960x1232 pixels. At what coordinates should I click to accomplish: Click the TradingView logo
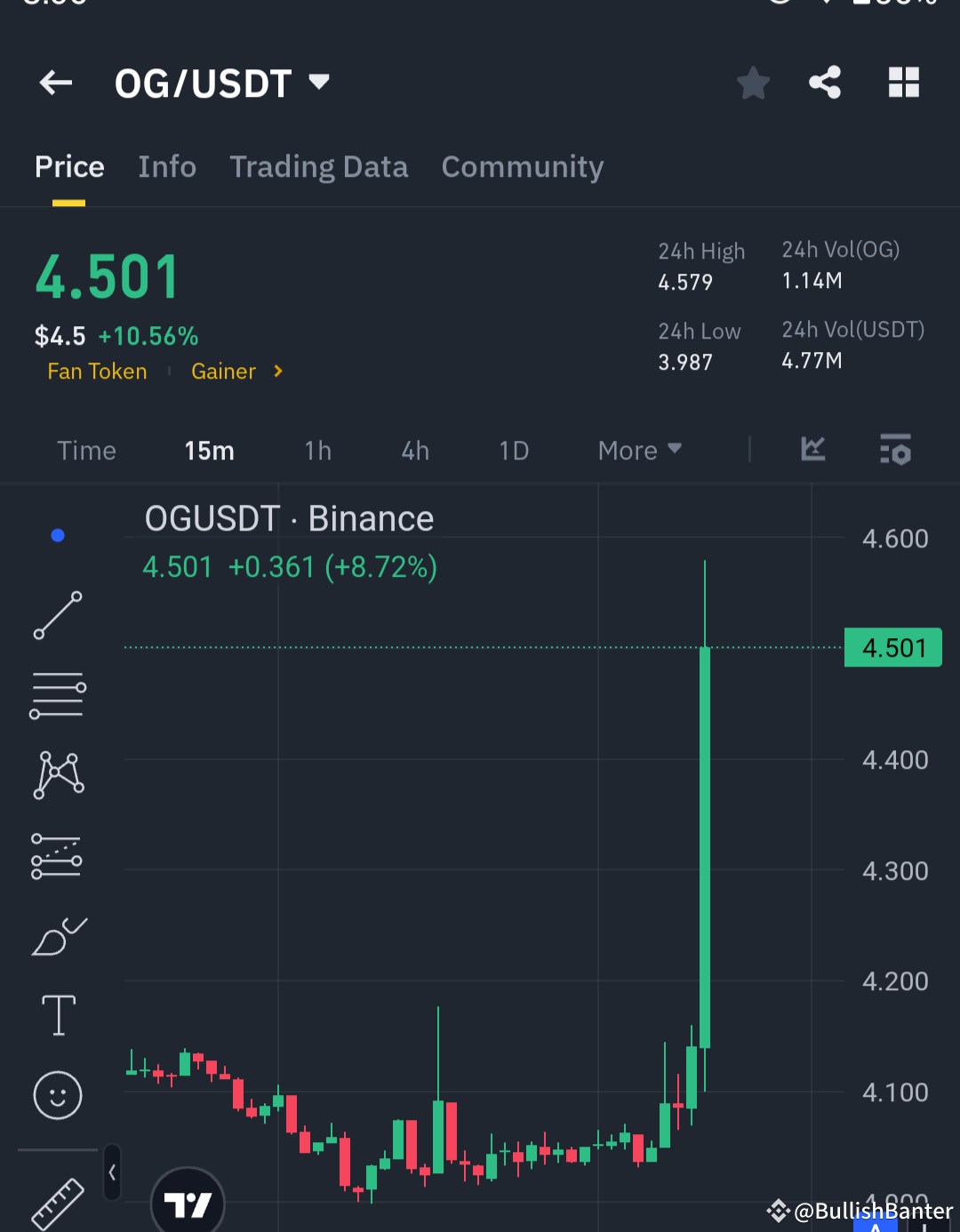pos(188,1201)
